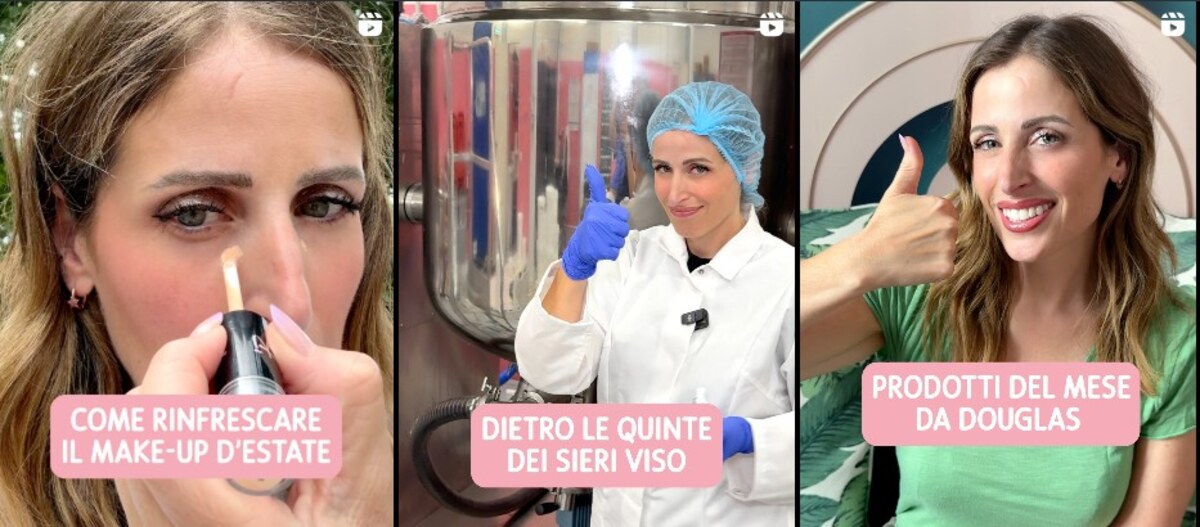Image resolution: width=1200 pixels, height=527 pixels.
Task: Open the reel 'Come rinfrescare il make-up d'estate'
Action: (197, 263)
